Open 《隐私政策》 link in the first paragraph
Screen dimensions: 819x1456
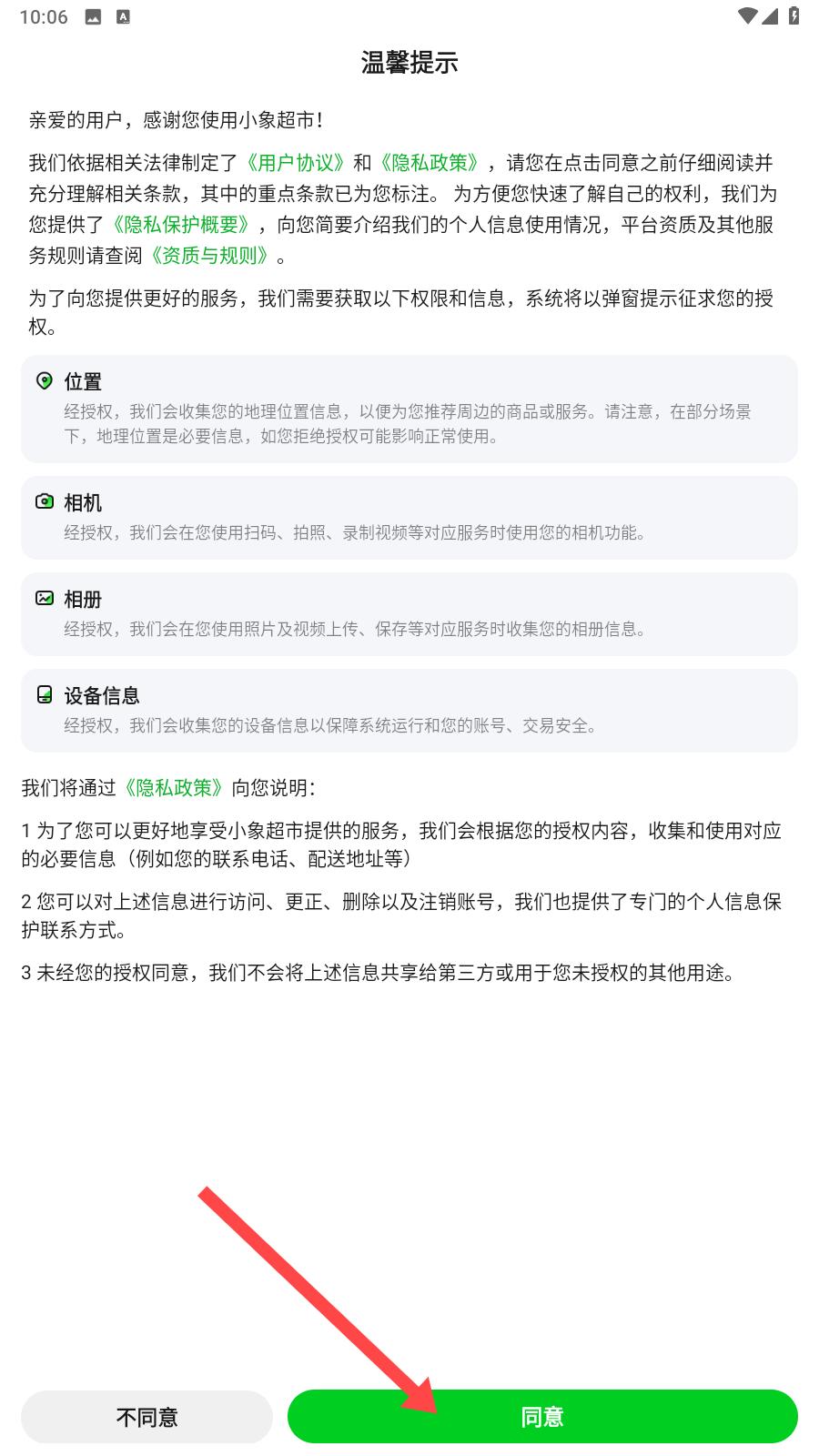click(x=430, y=163)
